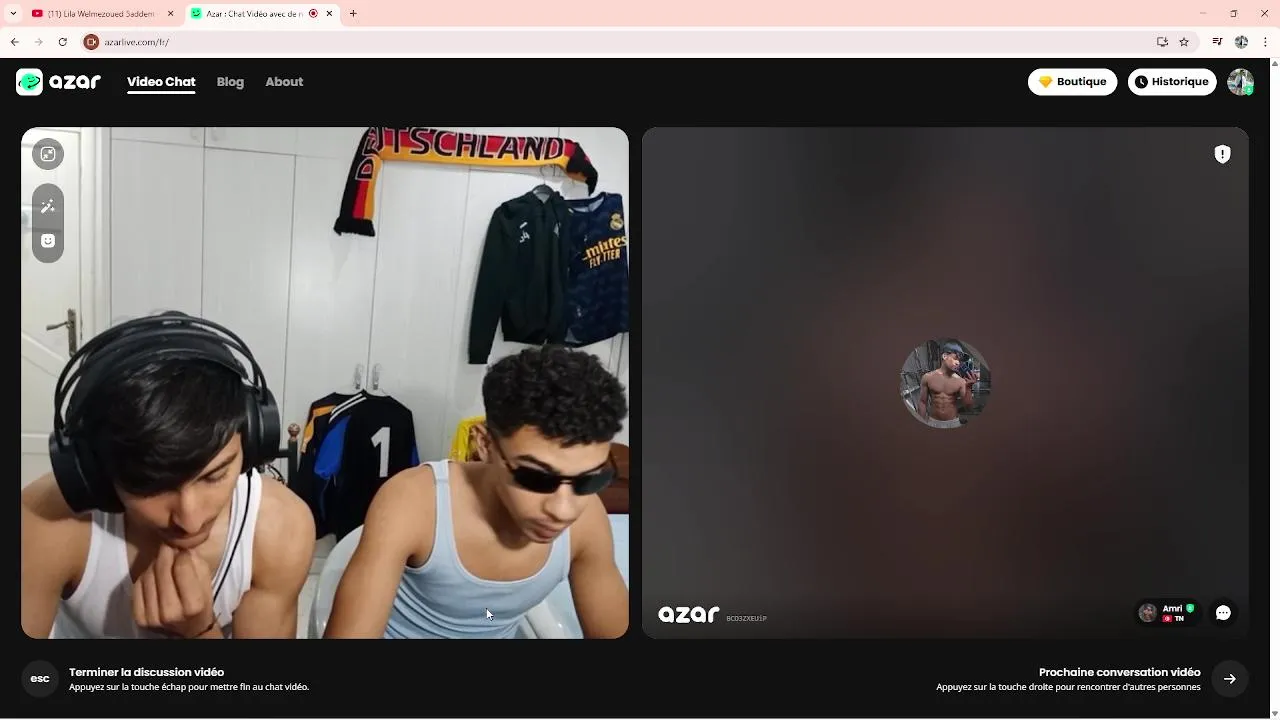Select the Video Chat tab
Image resolution: width=1280 pixels, height=720 pixels.
coord(161,82)
